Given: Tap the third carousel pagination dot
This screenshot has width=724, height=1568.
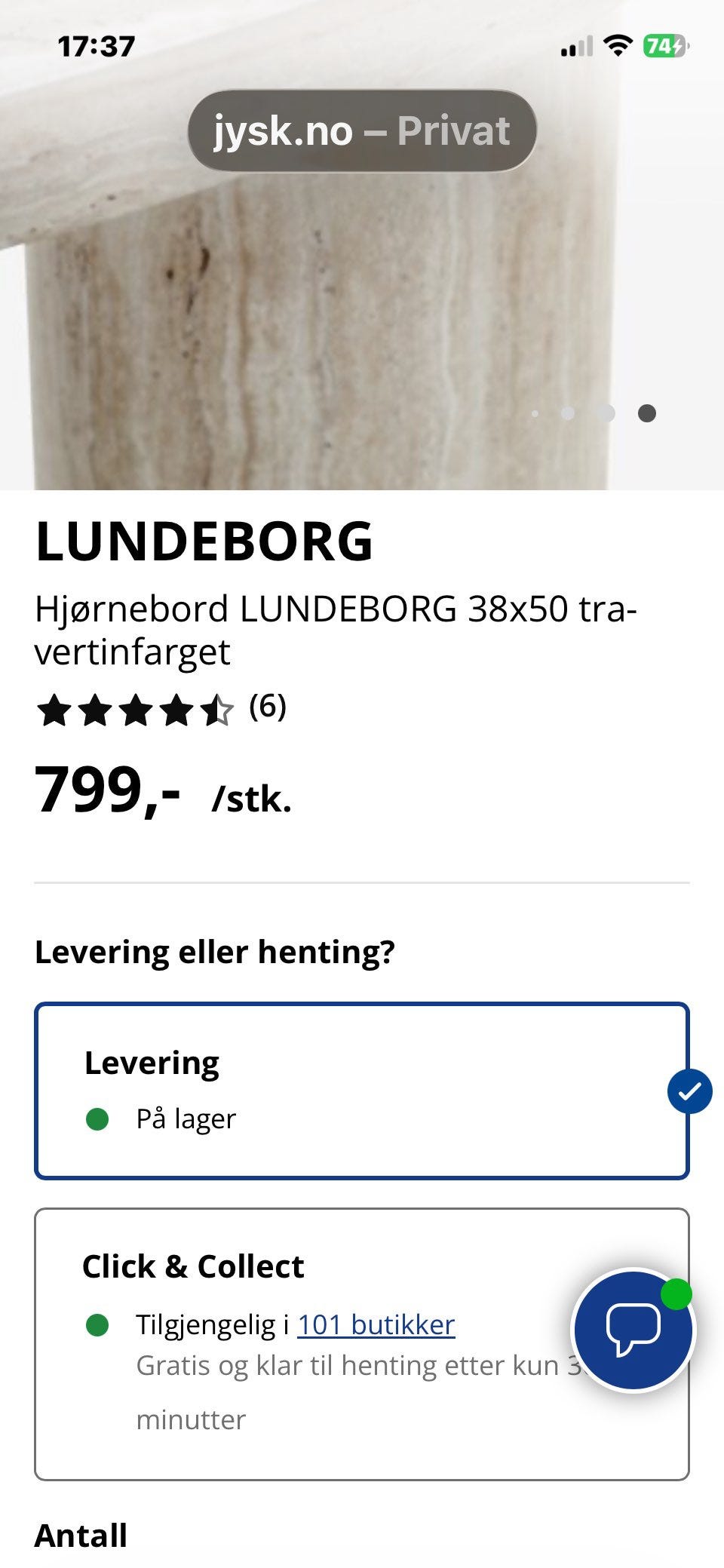Looking at the screenshot, I should (x=606, y=413).
